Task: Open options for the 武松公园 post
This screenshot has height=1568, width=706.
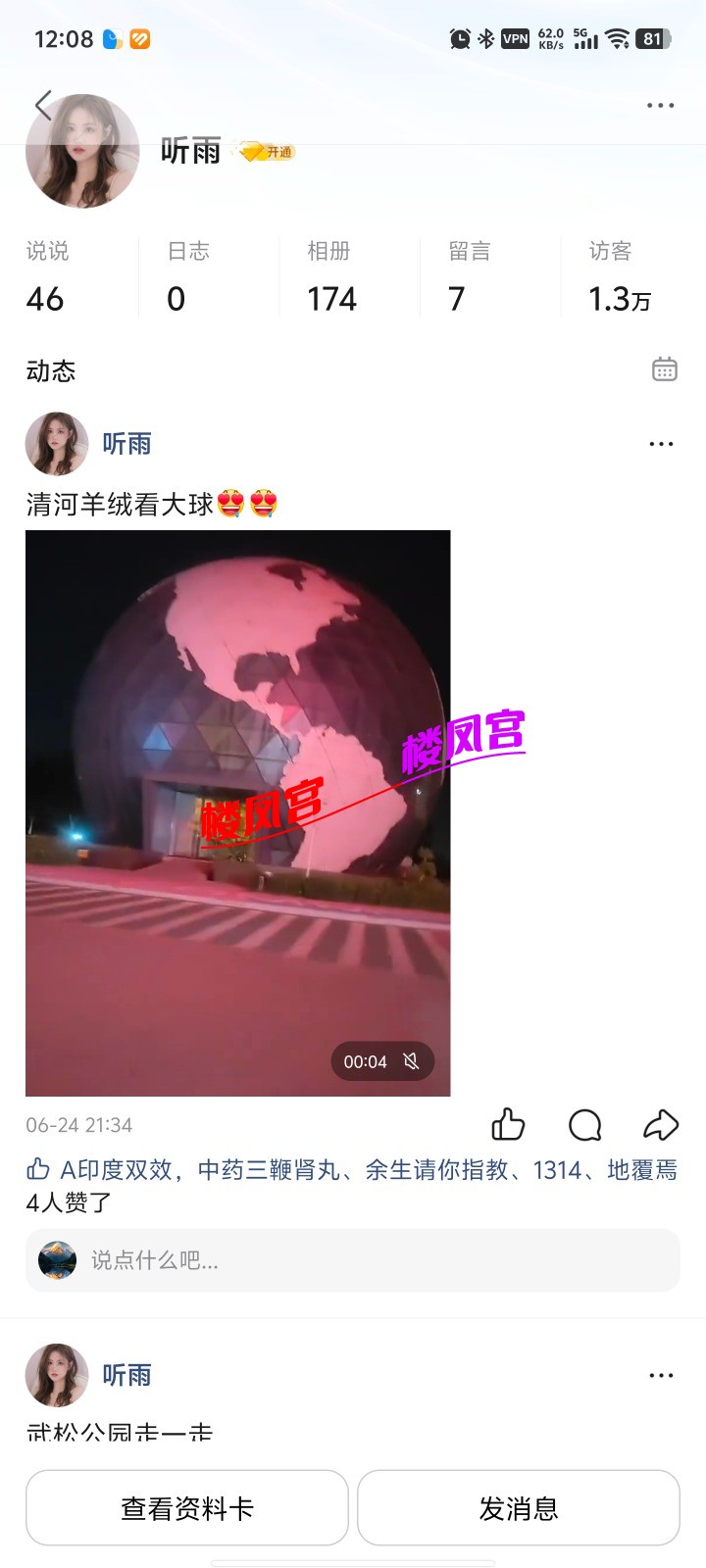Action: point(661,1375)
